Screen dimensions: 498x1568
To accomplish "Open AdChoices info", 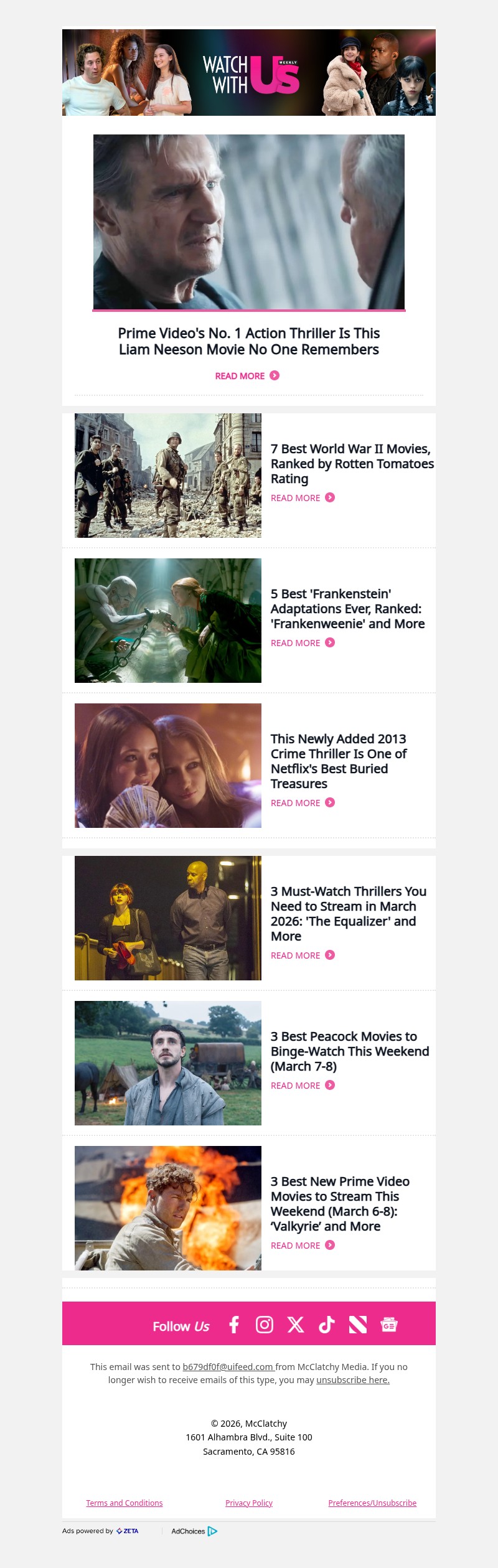I will (194, 1531).
